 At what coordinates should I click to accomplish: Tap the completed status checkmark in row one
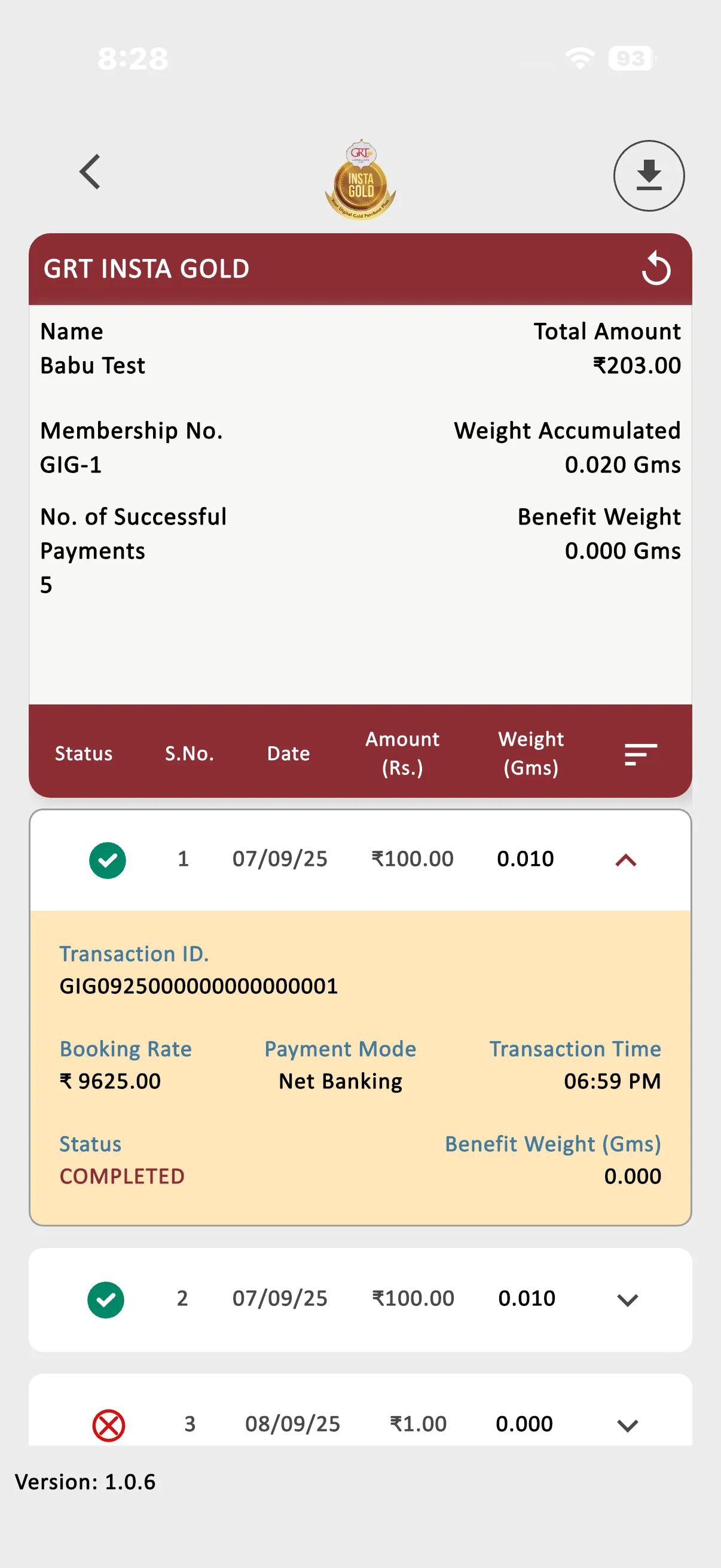point(108,859)
